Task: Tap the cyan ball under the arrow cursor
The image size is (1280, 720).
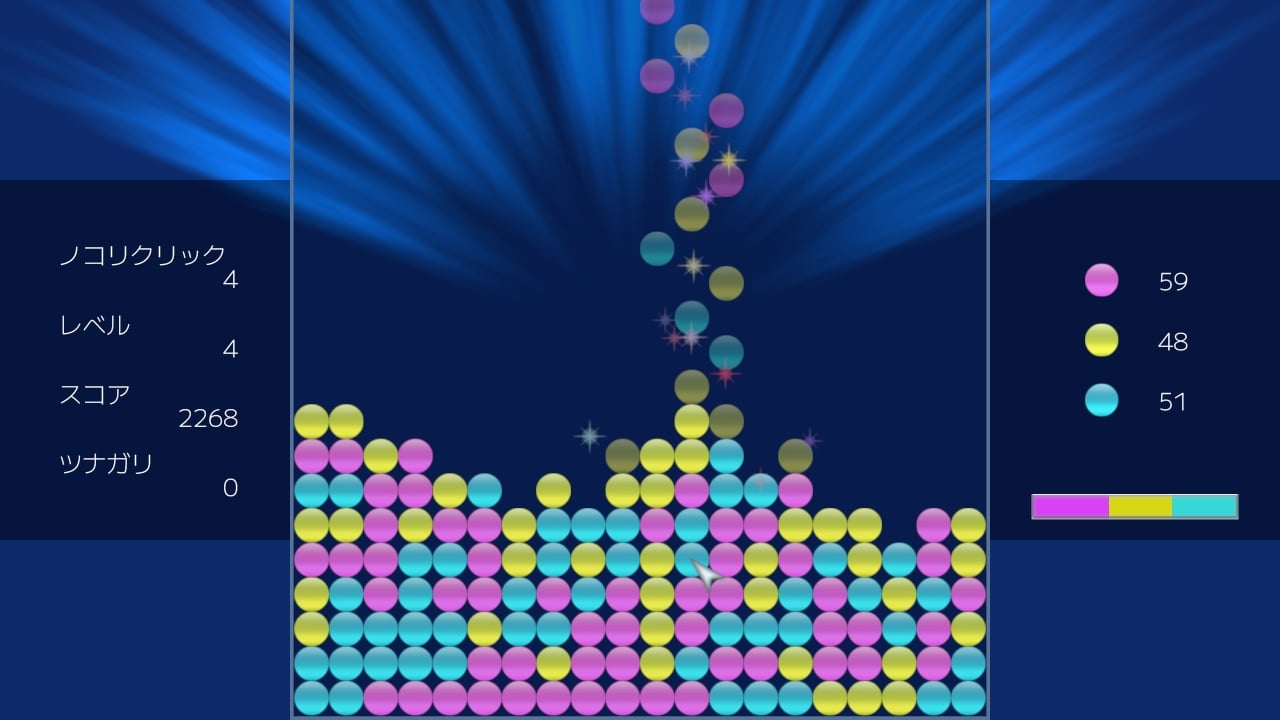Action: [x=690, y=559]
